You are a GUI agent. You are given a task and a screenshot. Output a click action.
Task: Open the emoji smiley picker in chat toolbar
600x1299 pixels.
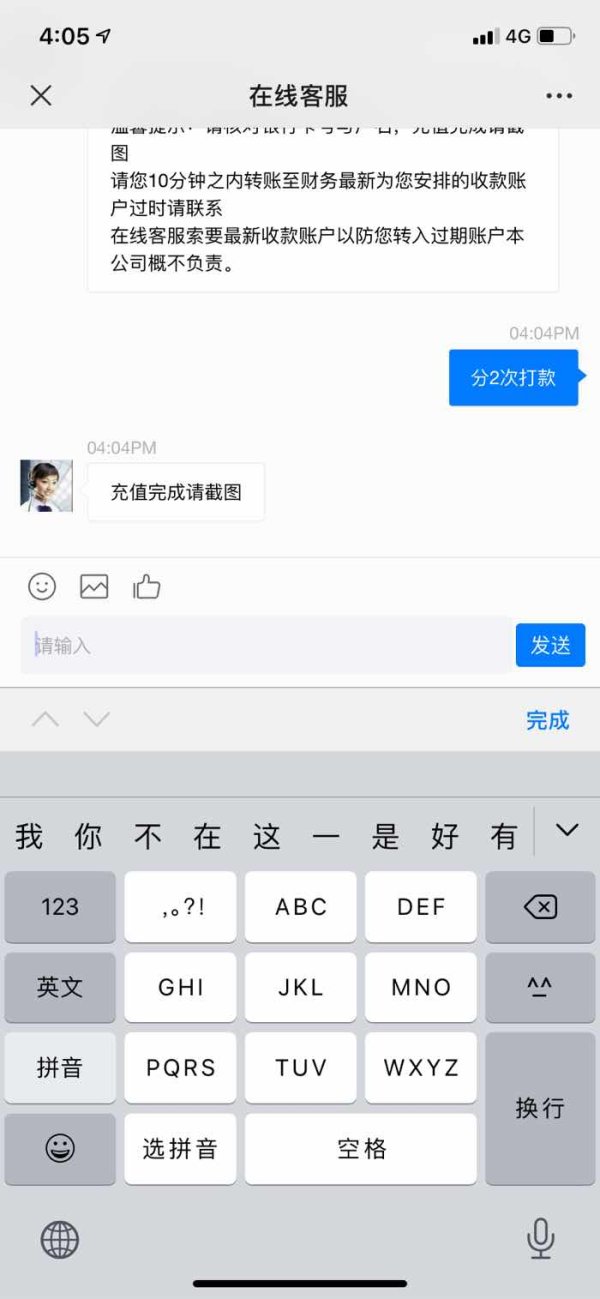point(42,587)
